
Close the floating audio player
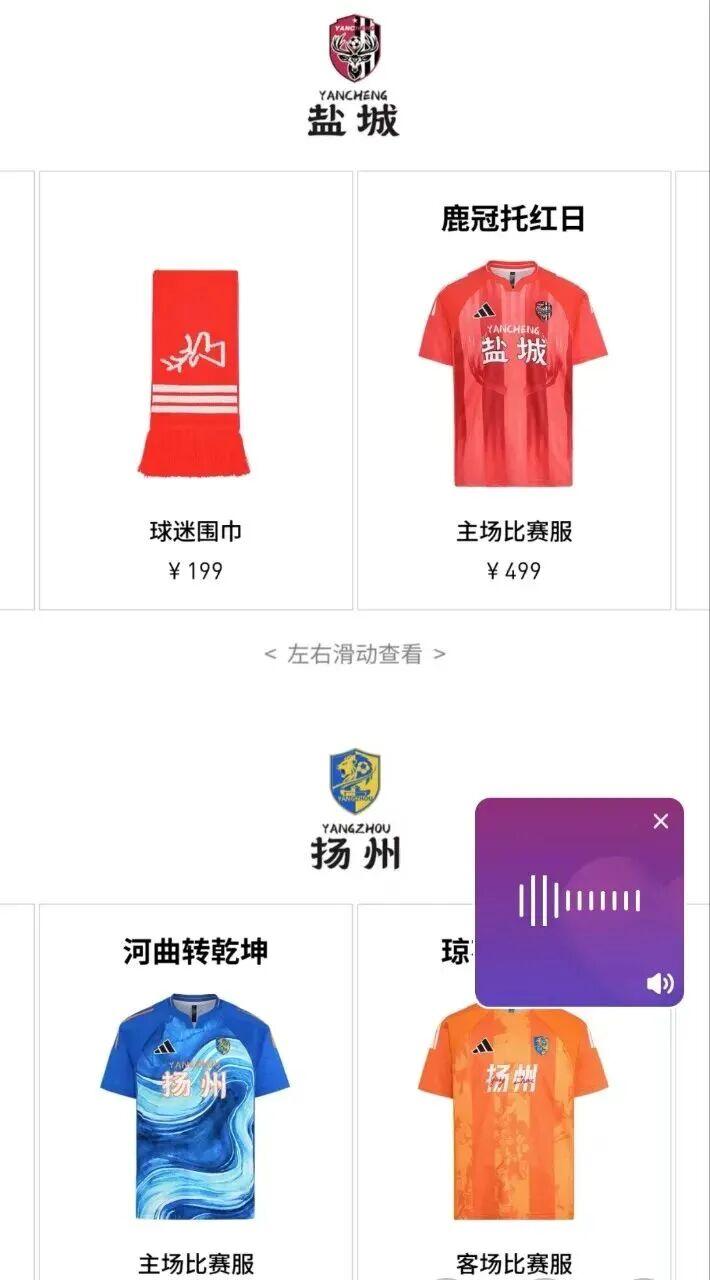pos(660,821)
